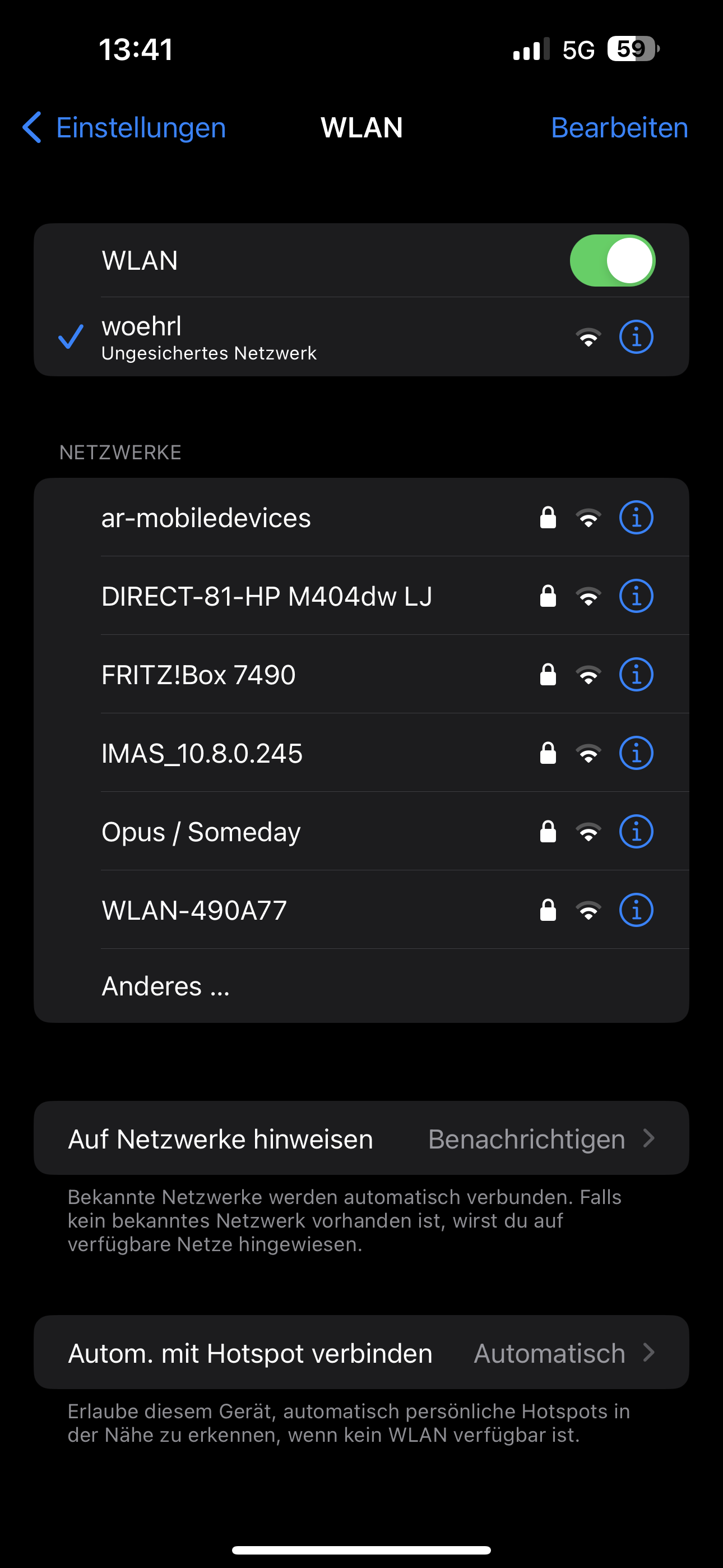Show info for ar-mobiledevices

pyautogui.click(x=636, y=518)
